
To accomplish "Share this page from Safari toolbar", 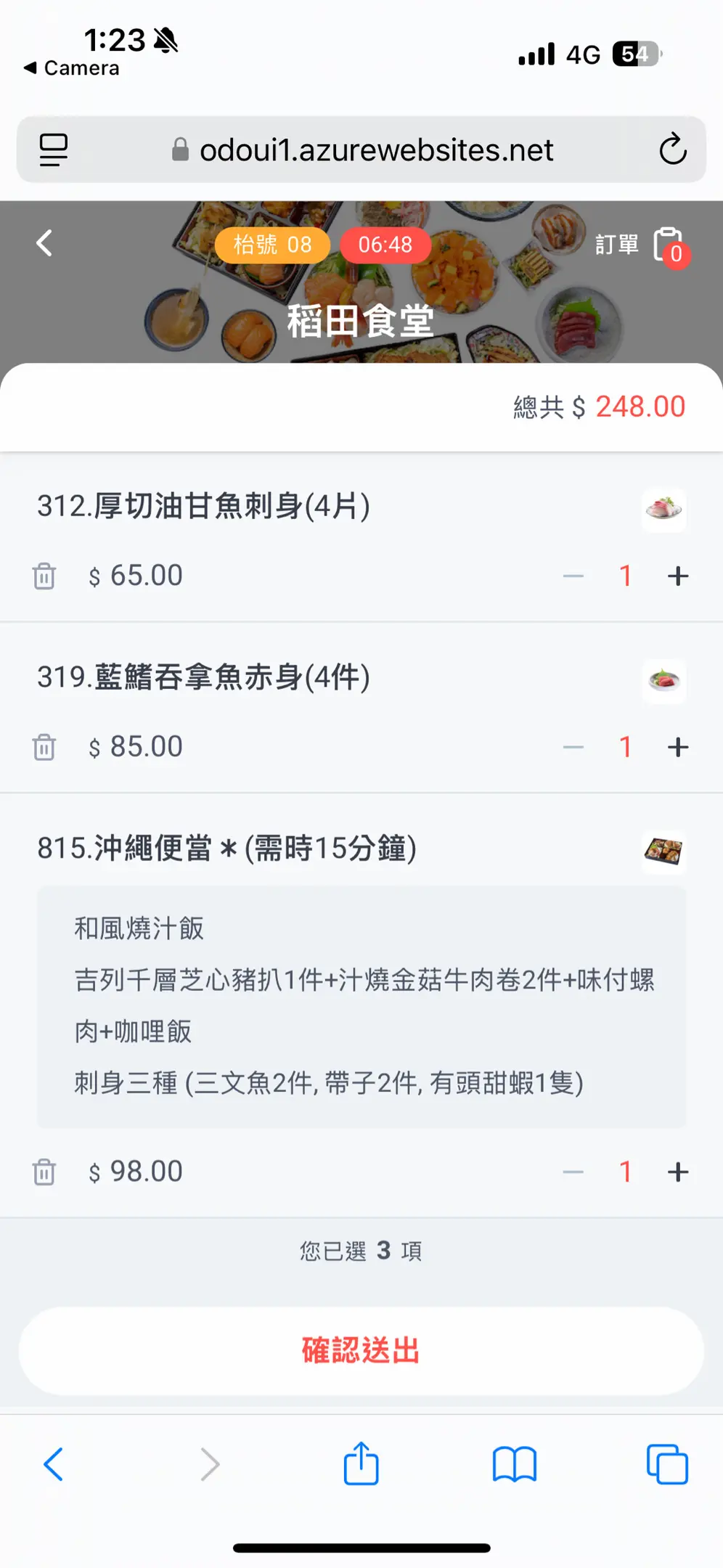I will tap(361, 1463).
